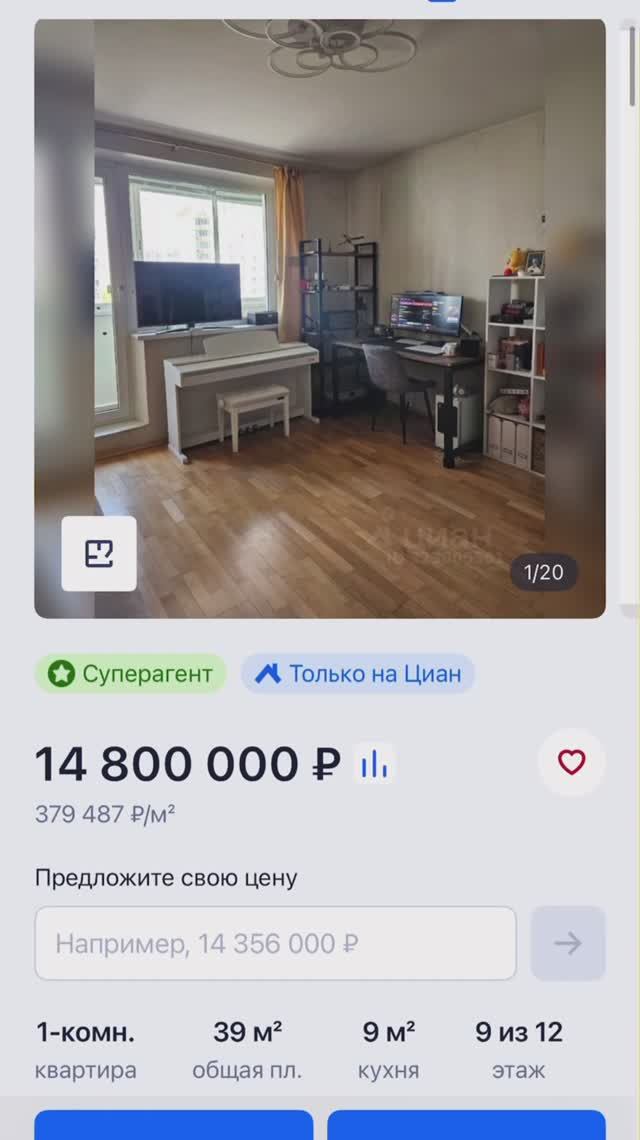Tap the Суперагент badge
The height and width of the screenshot is (1140, 640).
click(131, 674)
